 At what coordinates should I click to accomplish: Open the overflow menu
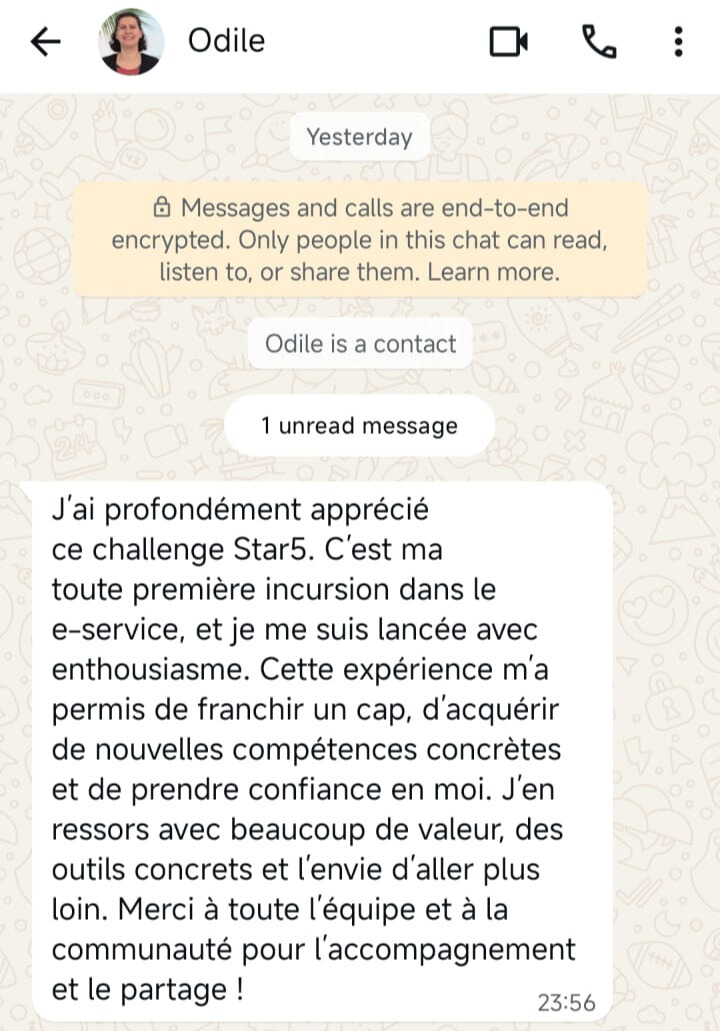[x=678, y=42]
